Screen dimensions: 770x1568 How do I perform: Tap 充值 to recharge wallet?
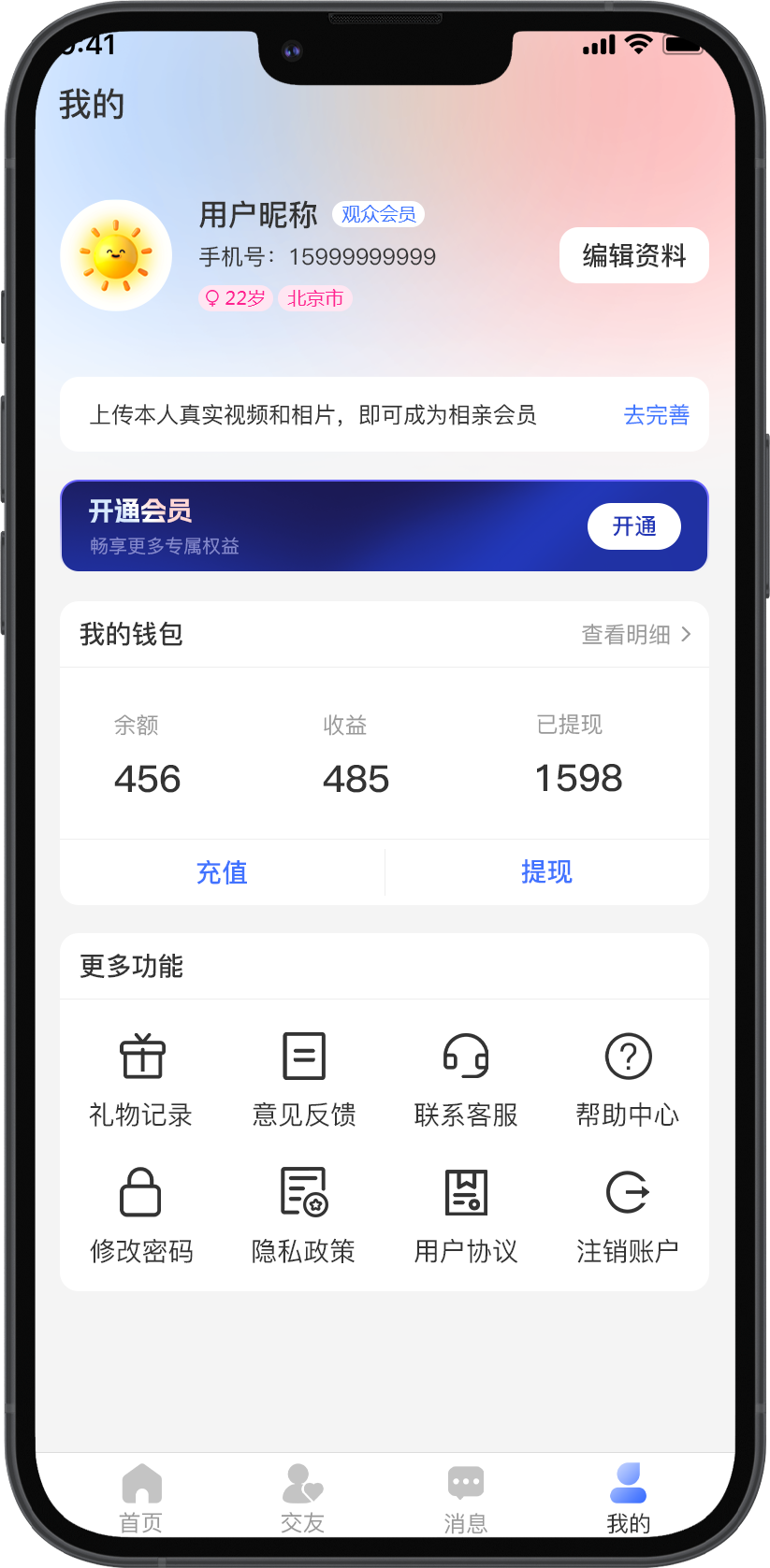[222, 872]
